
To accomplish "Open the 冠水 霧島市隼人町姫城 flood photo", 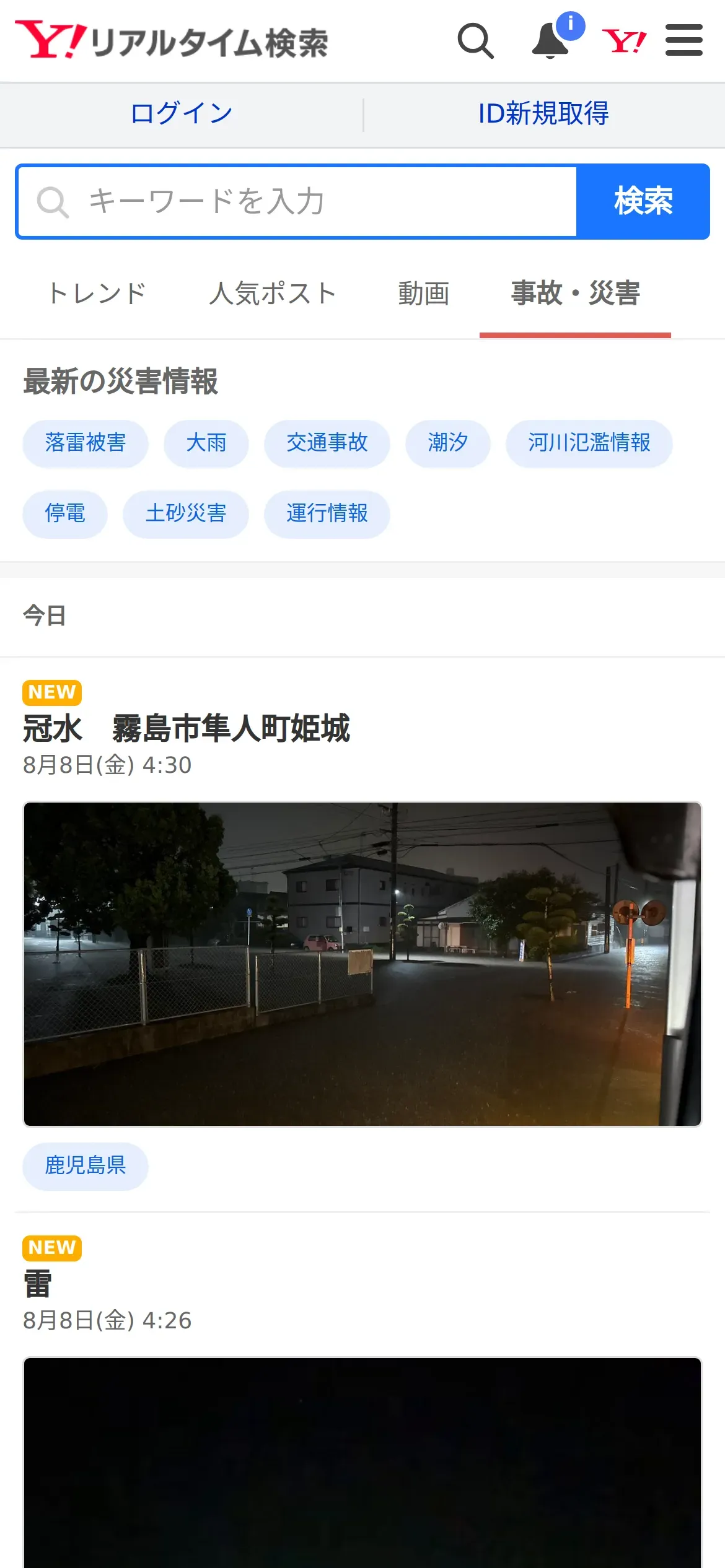I will (362, 964).
